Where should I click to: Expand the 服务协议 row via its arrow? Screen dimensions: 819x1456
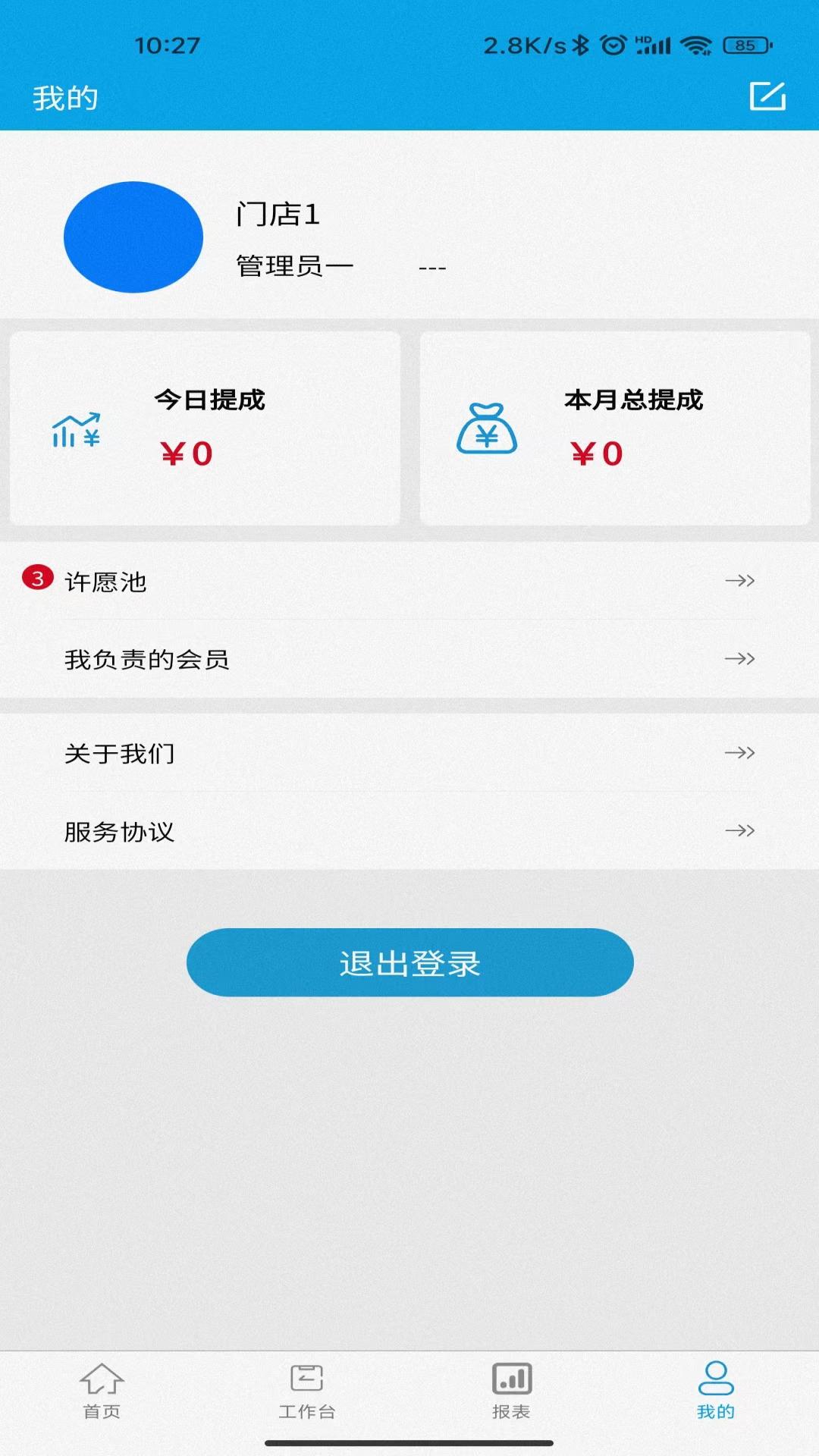(x=739, y=831)
